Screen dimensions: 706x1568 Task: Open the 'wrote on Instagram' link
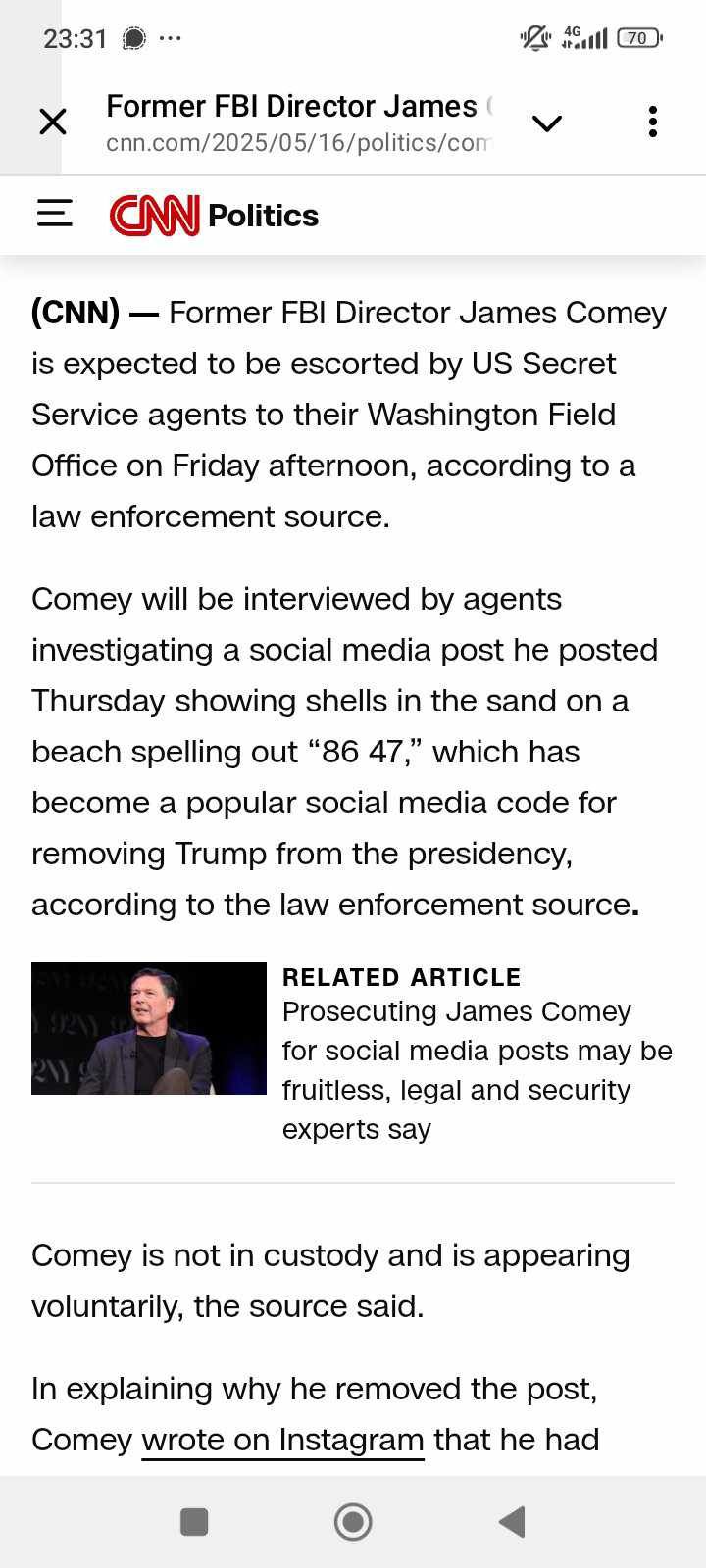pos(281,1440)
